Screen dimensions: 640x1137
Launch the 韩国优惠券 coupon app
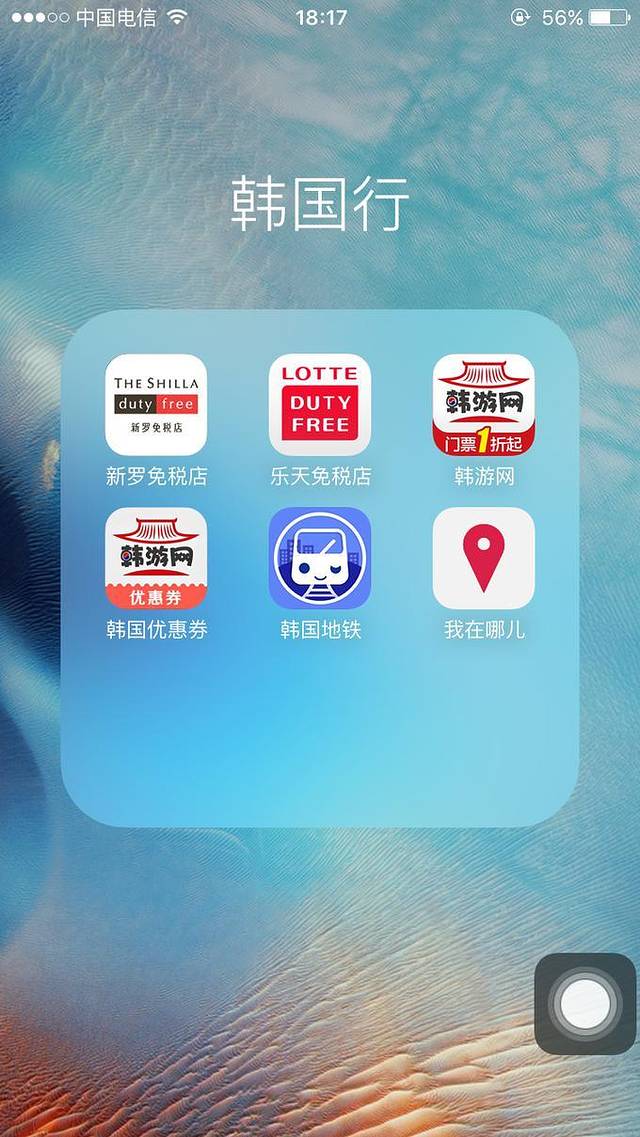click(156, 558)
